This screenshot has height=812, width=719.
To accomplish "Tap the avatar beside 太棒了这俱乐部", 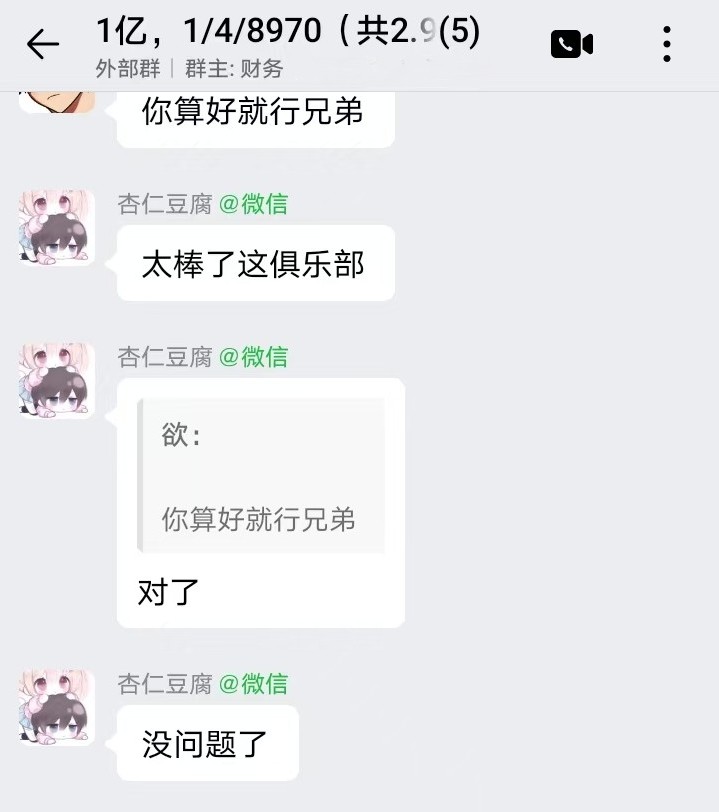I will (x=57, y=227).
